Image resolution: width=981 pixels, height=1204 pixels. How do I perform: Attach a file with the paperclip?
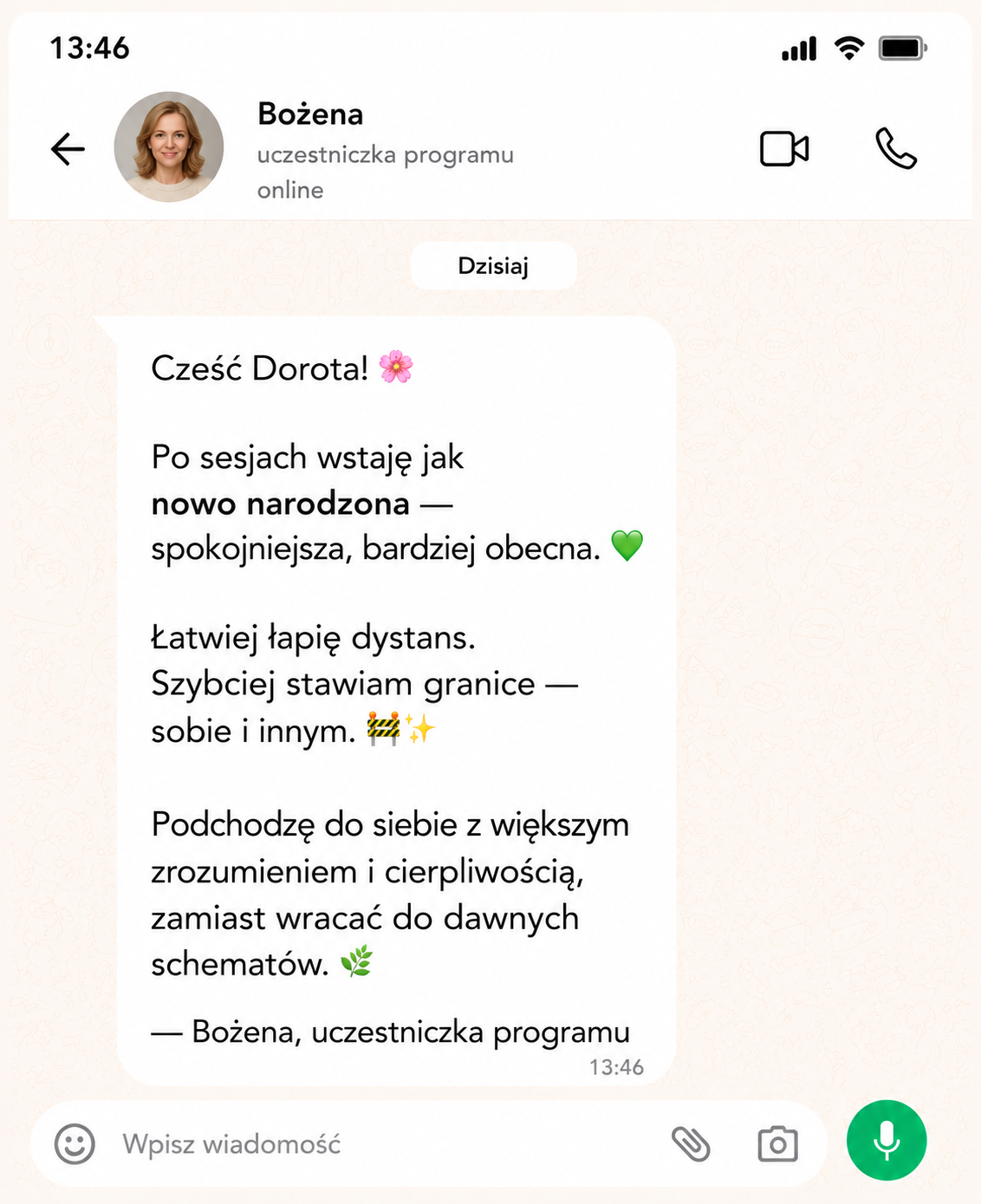(x=691, y=1144)
